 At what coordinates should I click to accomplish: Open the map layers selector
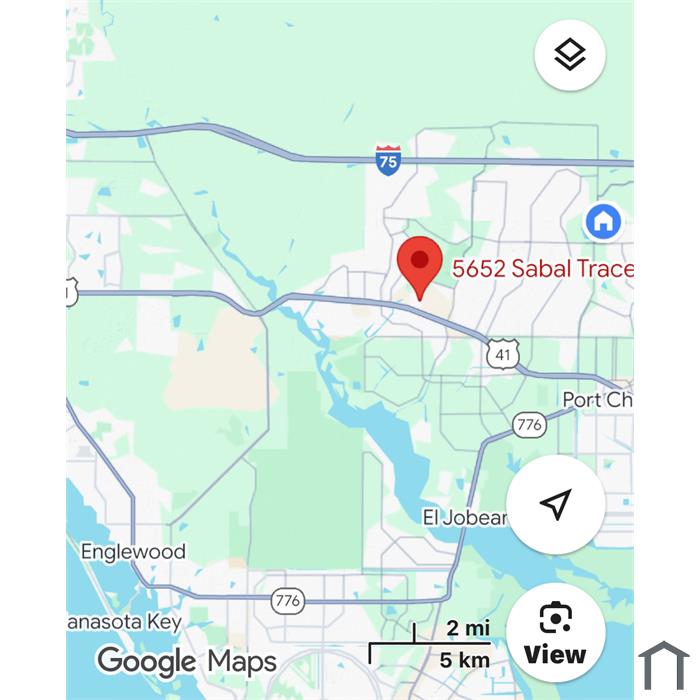point(570,55)
